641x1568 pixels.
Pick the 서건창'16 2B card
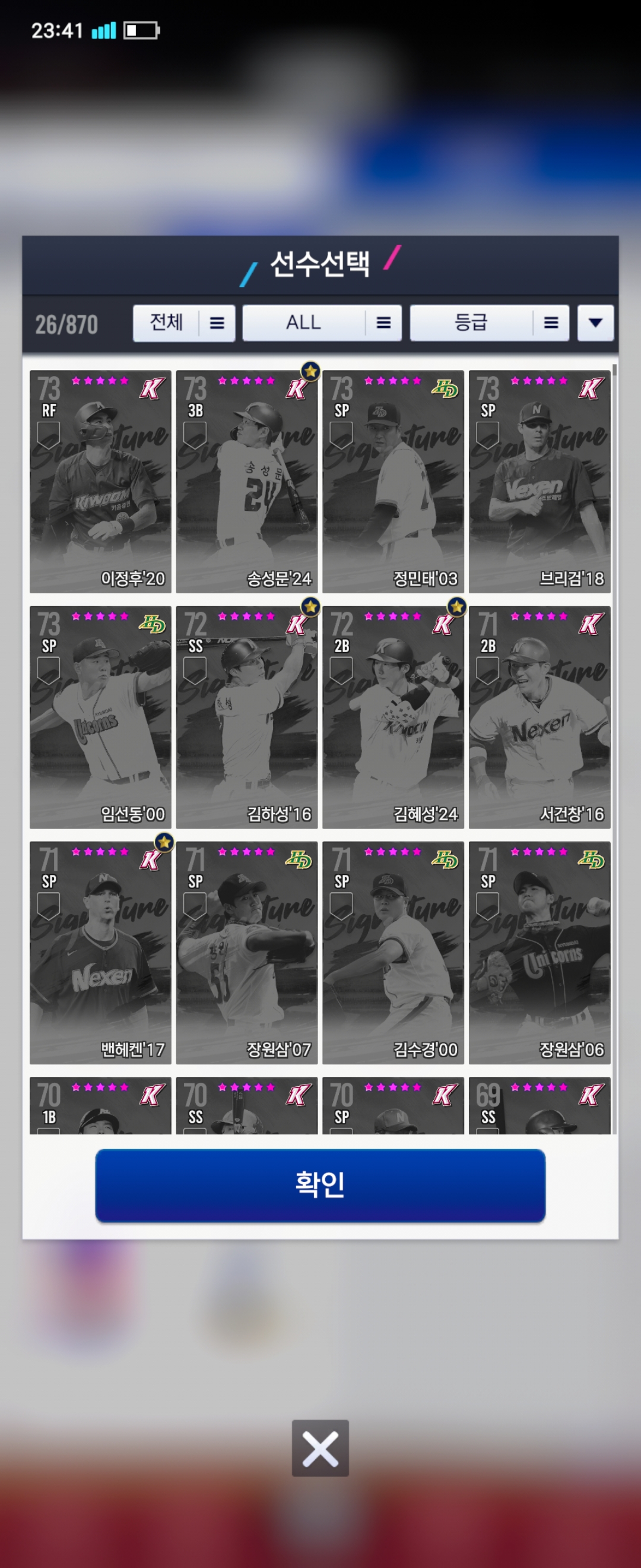pos(540,717)
